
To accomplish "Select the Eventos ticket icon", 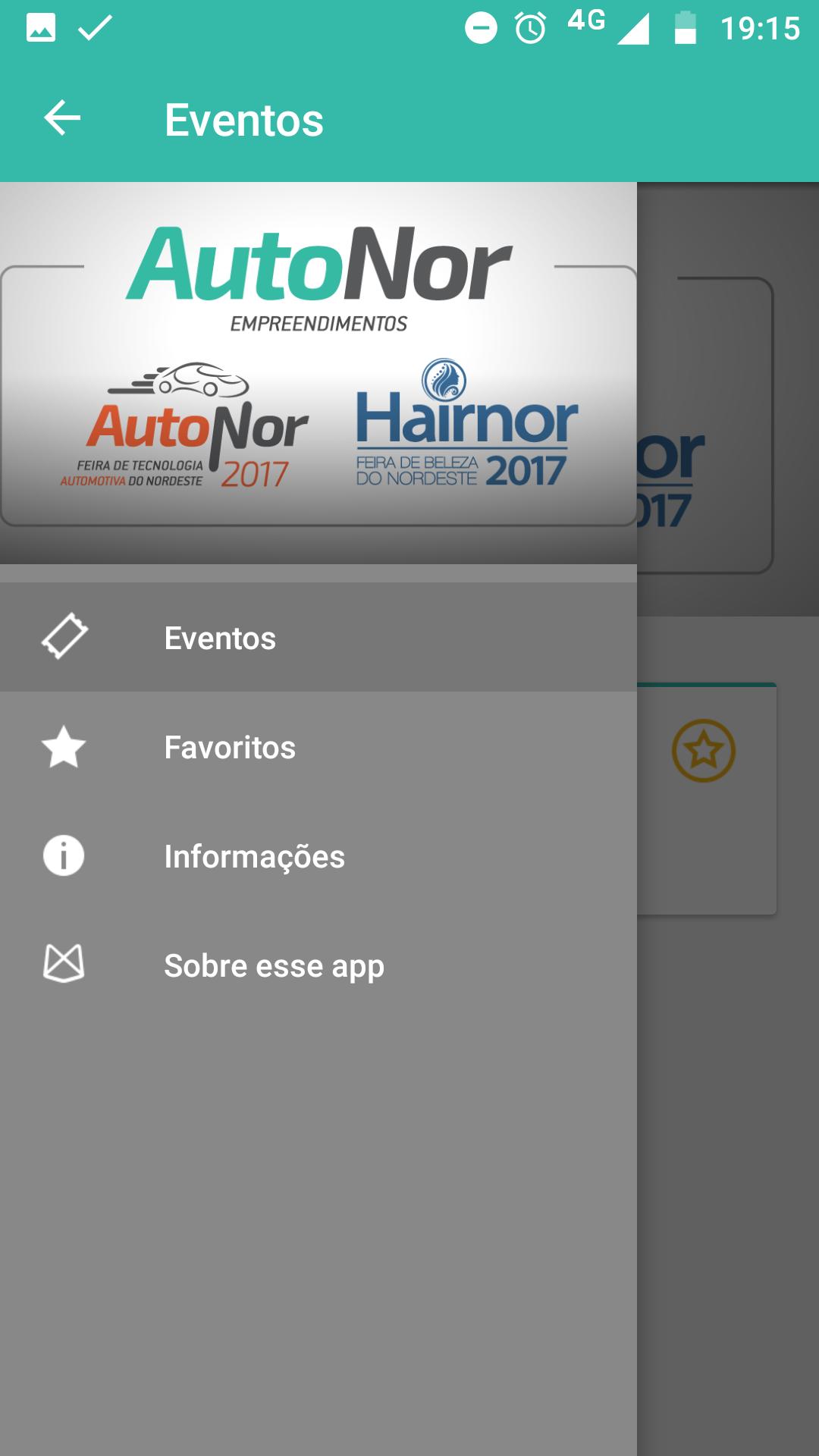I will (64, 637).
